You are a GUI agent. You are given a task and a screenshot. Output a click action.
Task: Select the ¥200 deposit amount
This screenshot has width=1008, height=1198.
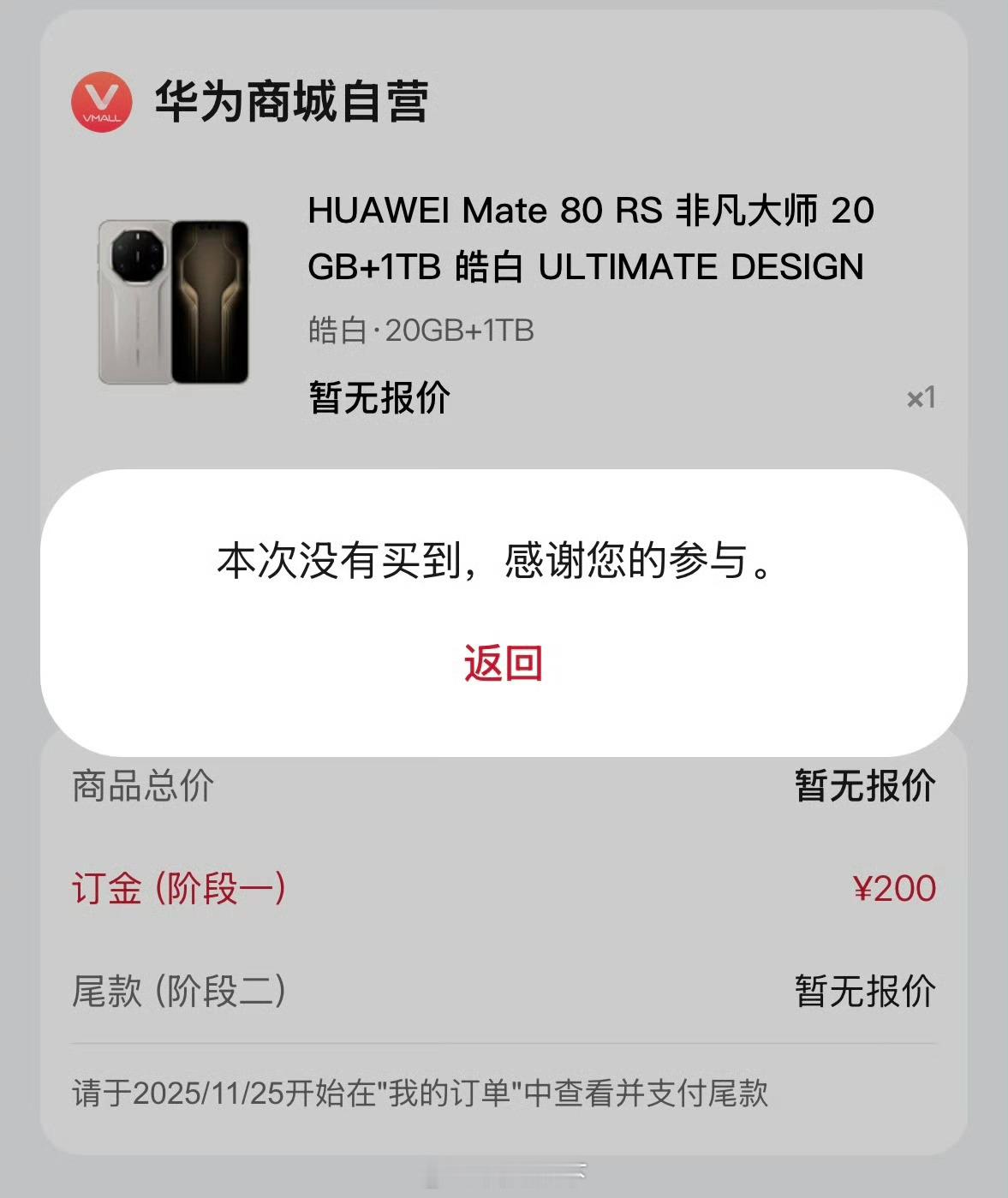click(893, 891)
